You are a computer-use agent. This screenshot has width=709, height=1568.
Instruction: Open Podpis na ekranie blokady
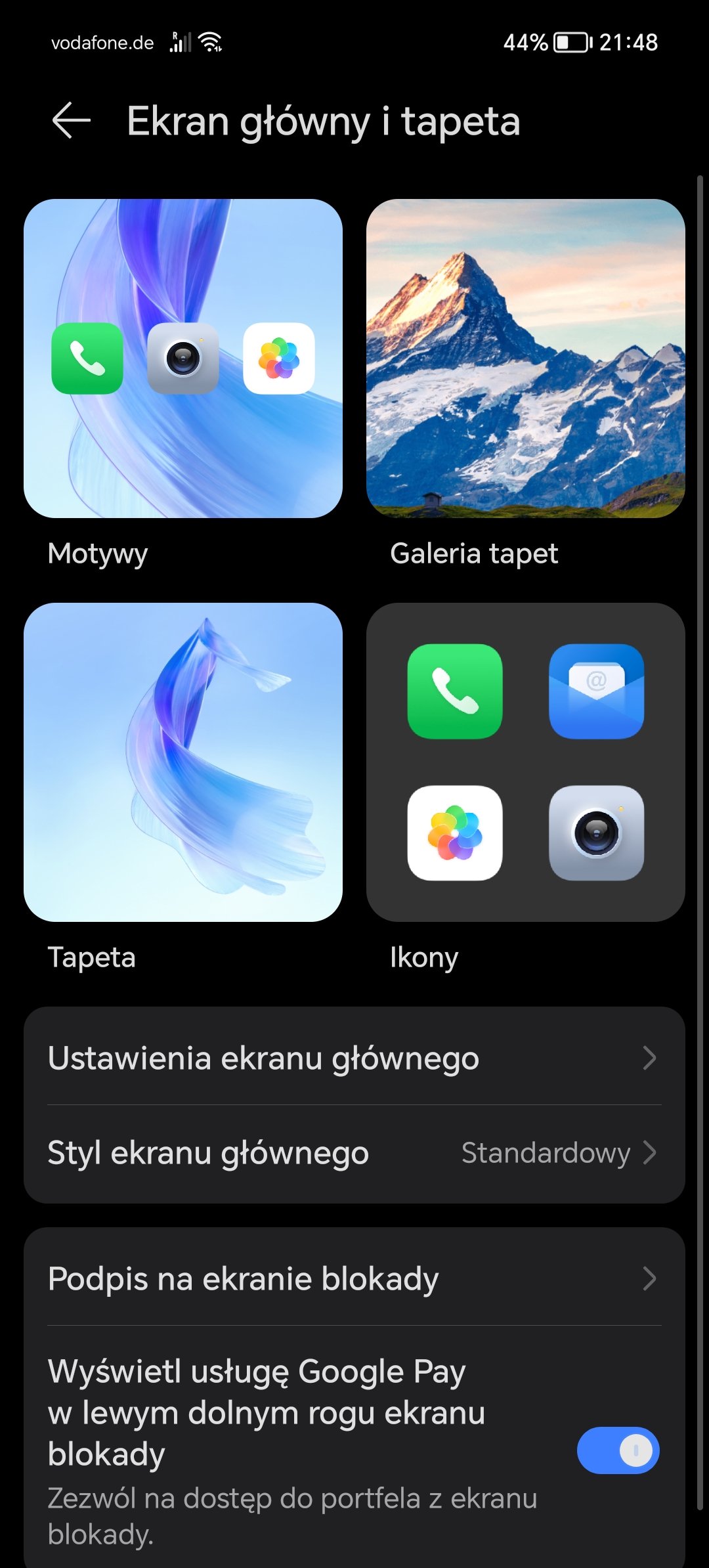coord(354,1278)
